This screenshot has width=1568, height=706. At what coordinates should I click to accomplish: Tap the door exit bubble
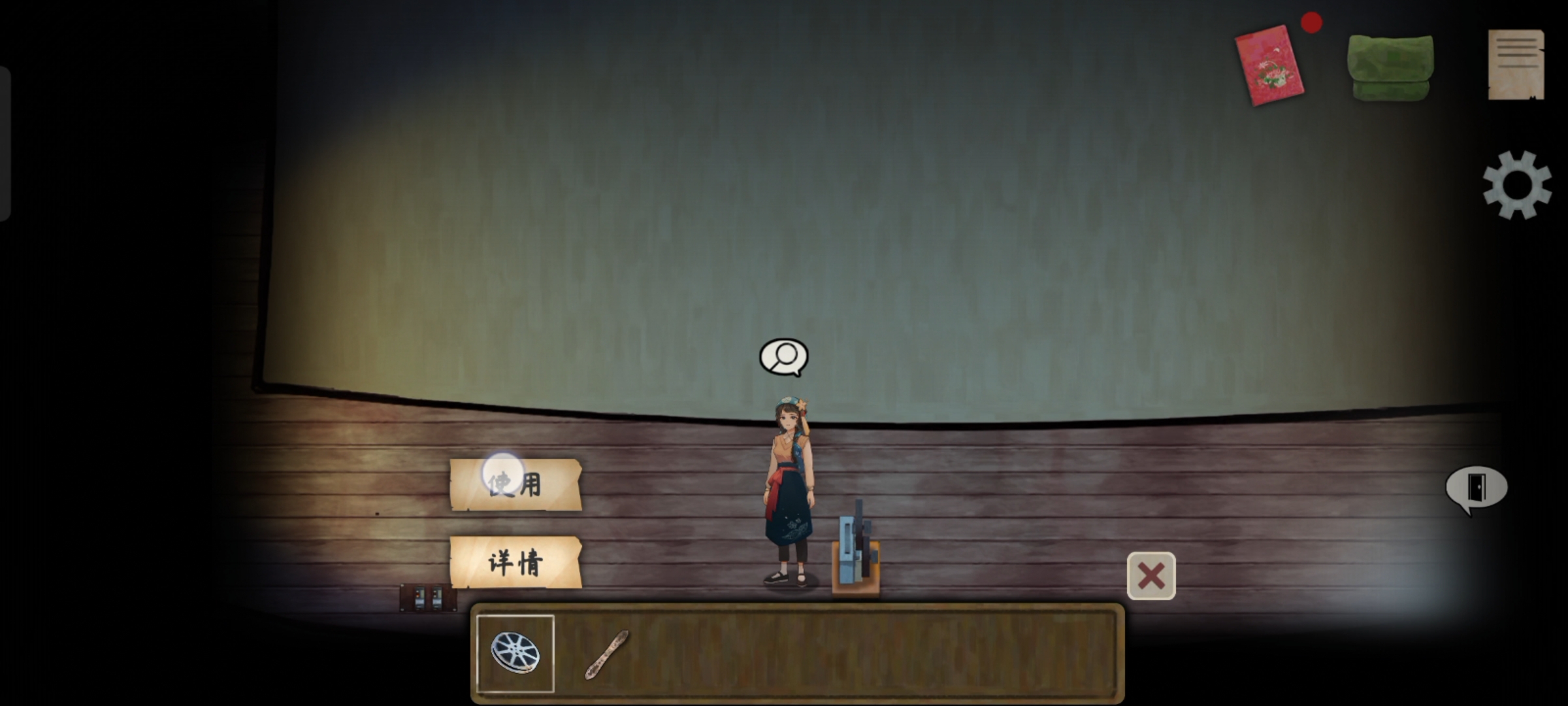click(x=1476, y=488)
